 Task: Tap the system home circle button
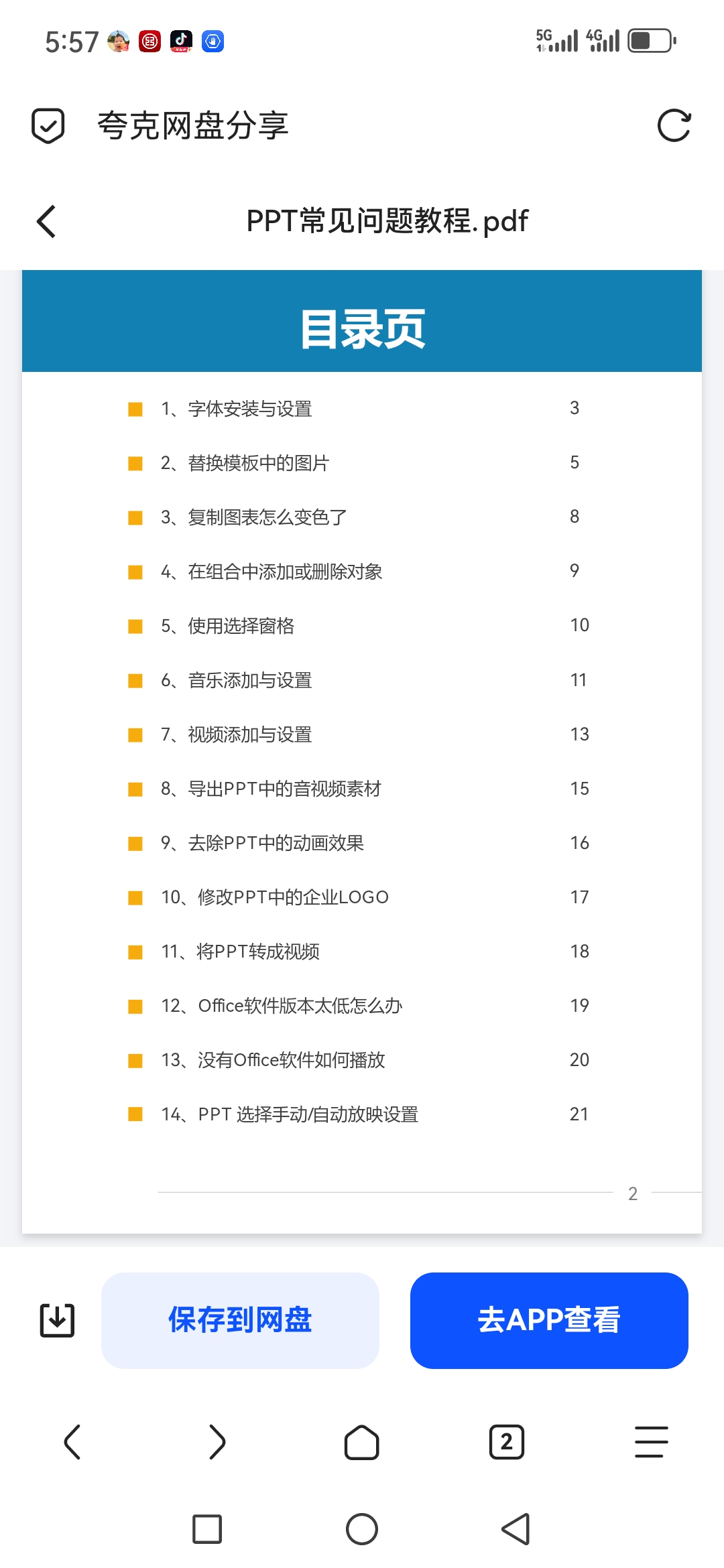(x=362, y=1529)
